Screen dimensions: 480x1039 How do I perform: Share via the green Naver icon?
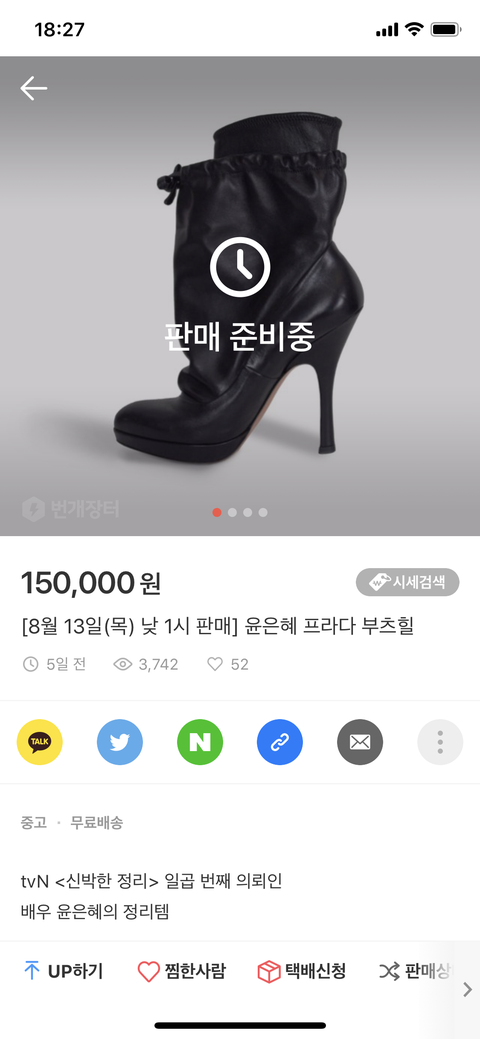coord(200,742)
